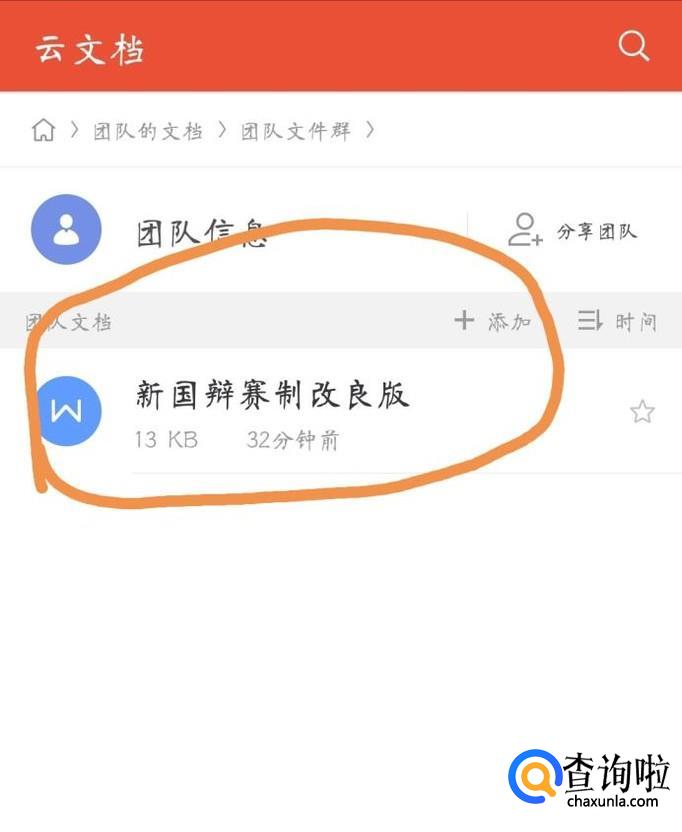This screenshot has width=682, height=832.
Task: Open the 团队的文档 breadcrumb
Action: click(148, 131)
